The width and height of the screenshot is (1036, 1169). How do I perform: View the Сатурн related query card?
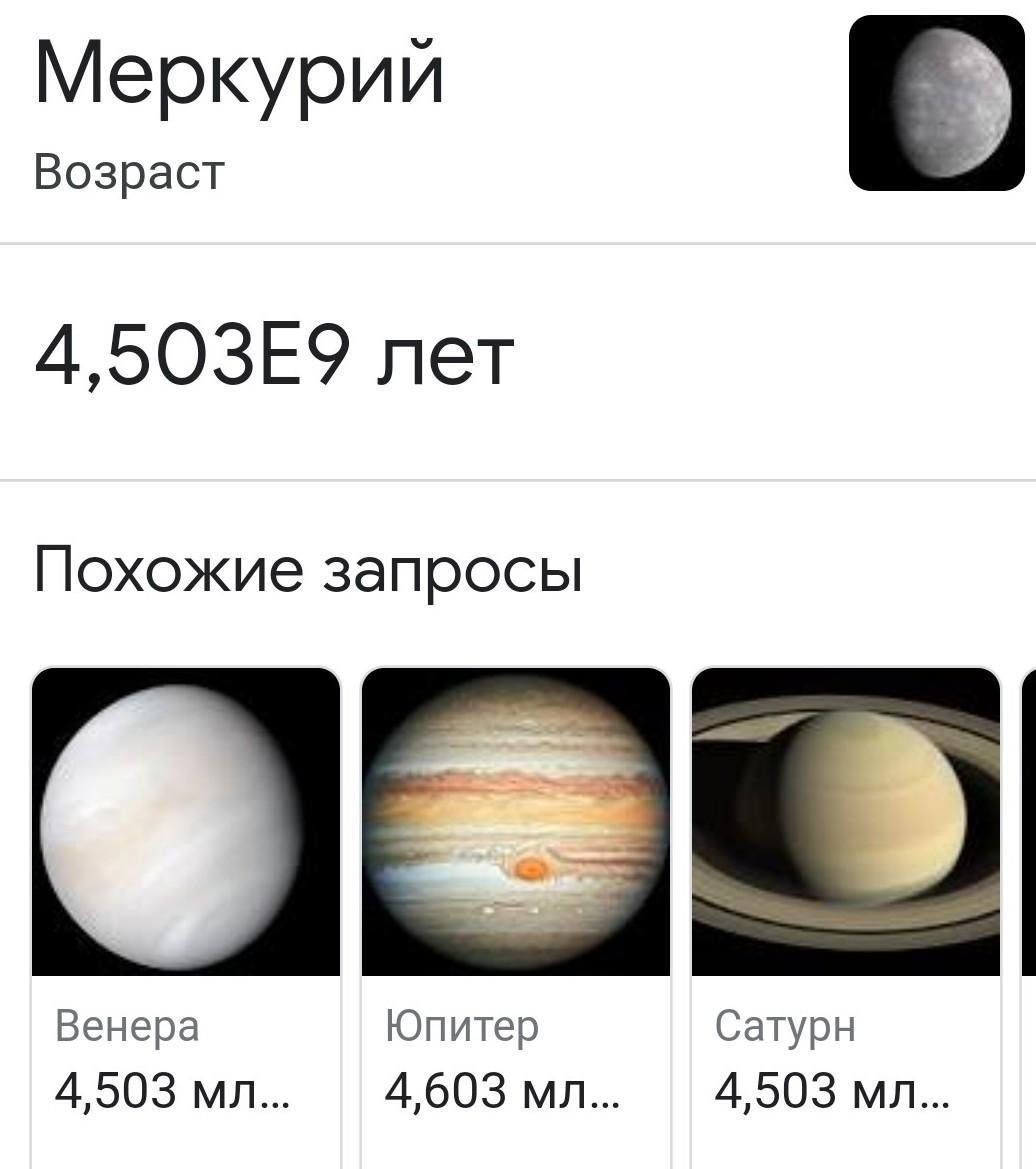845,900
